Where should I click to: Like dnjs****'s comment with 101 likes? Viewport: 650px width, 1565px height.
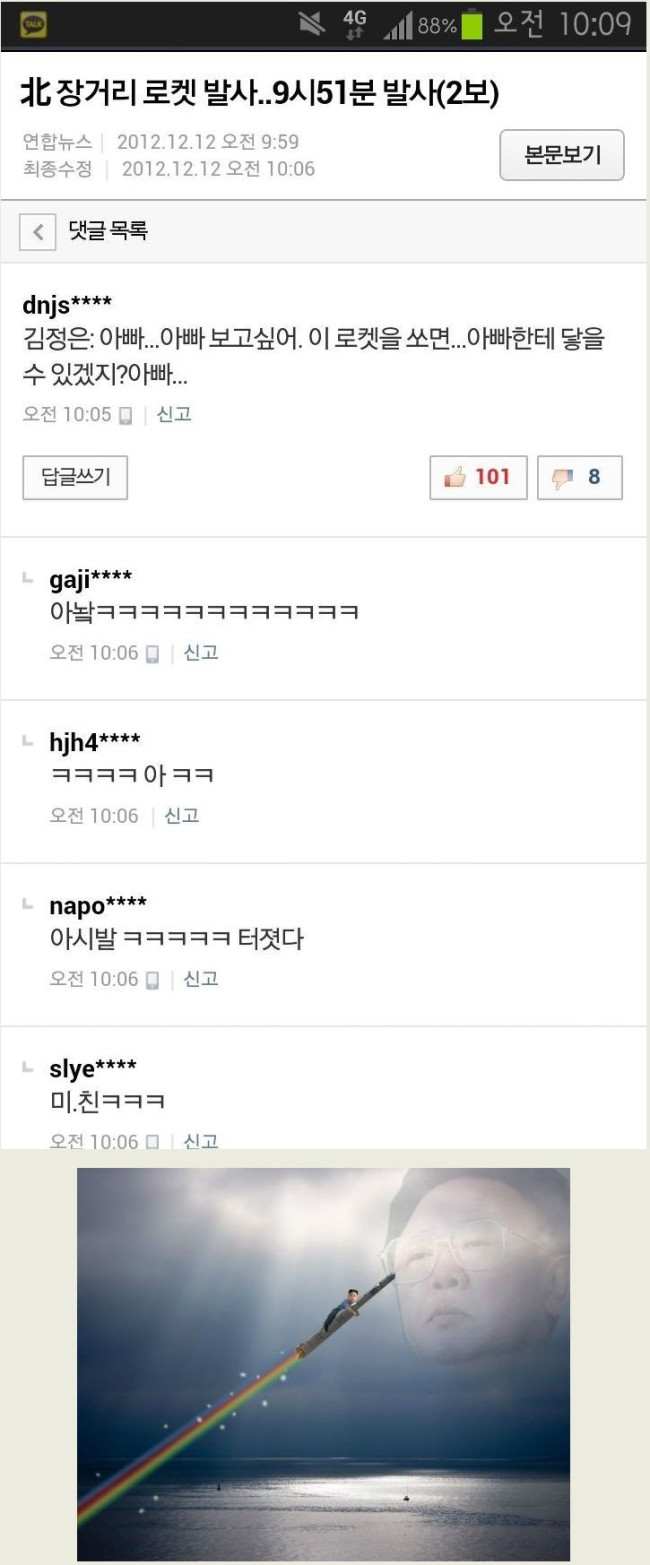pyautogui.click(x=478, y=477)
